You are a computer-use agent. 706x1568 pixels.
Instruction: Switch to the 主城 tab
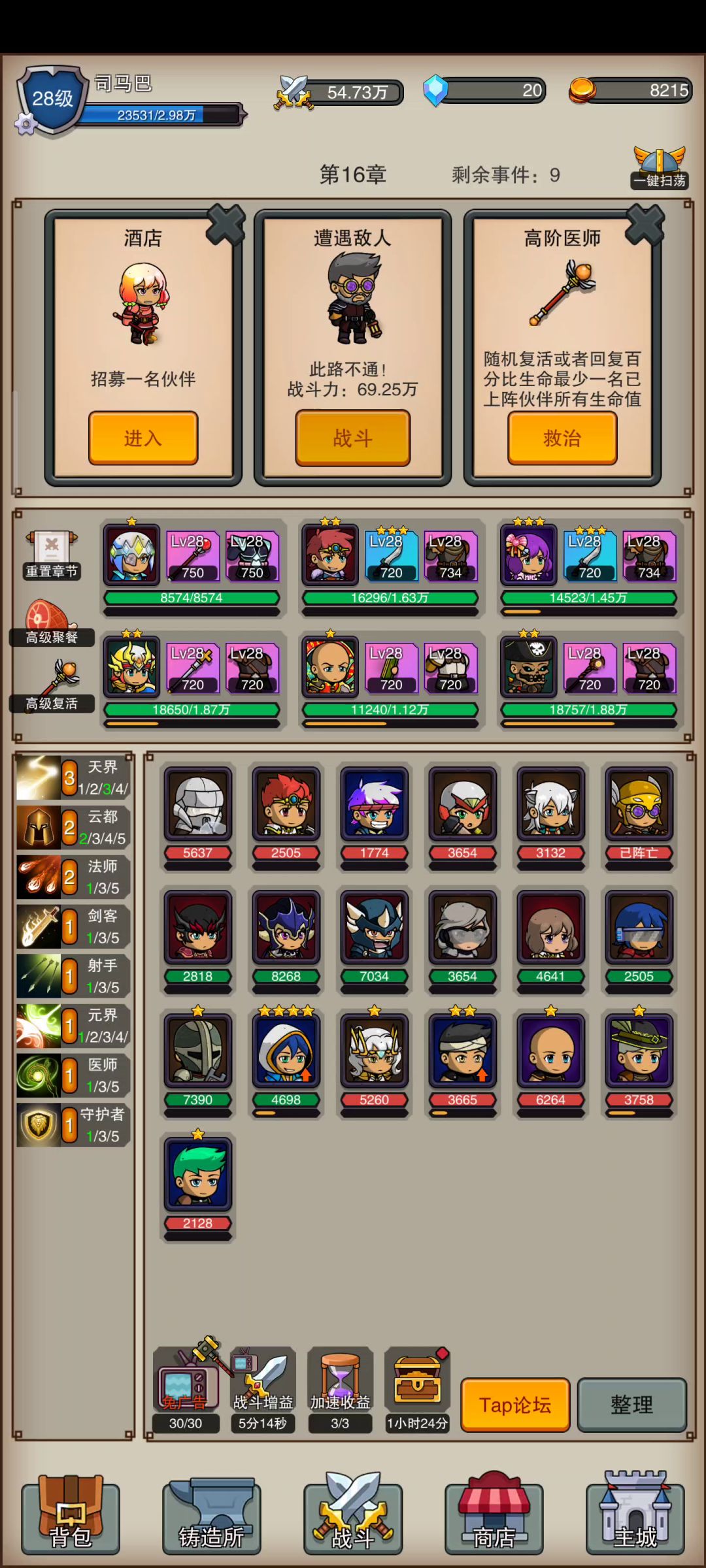coord(635,1519)
